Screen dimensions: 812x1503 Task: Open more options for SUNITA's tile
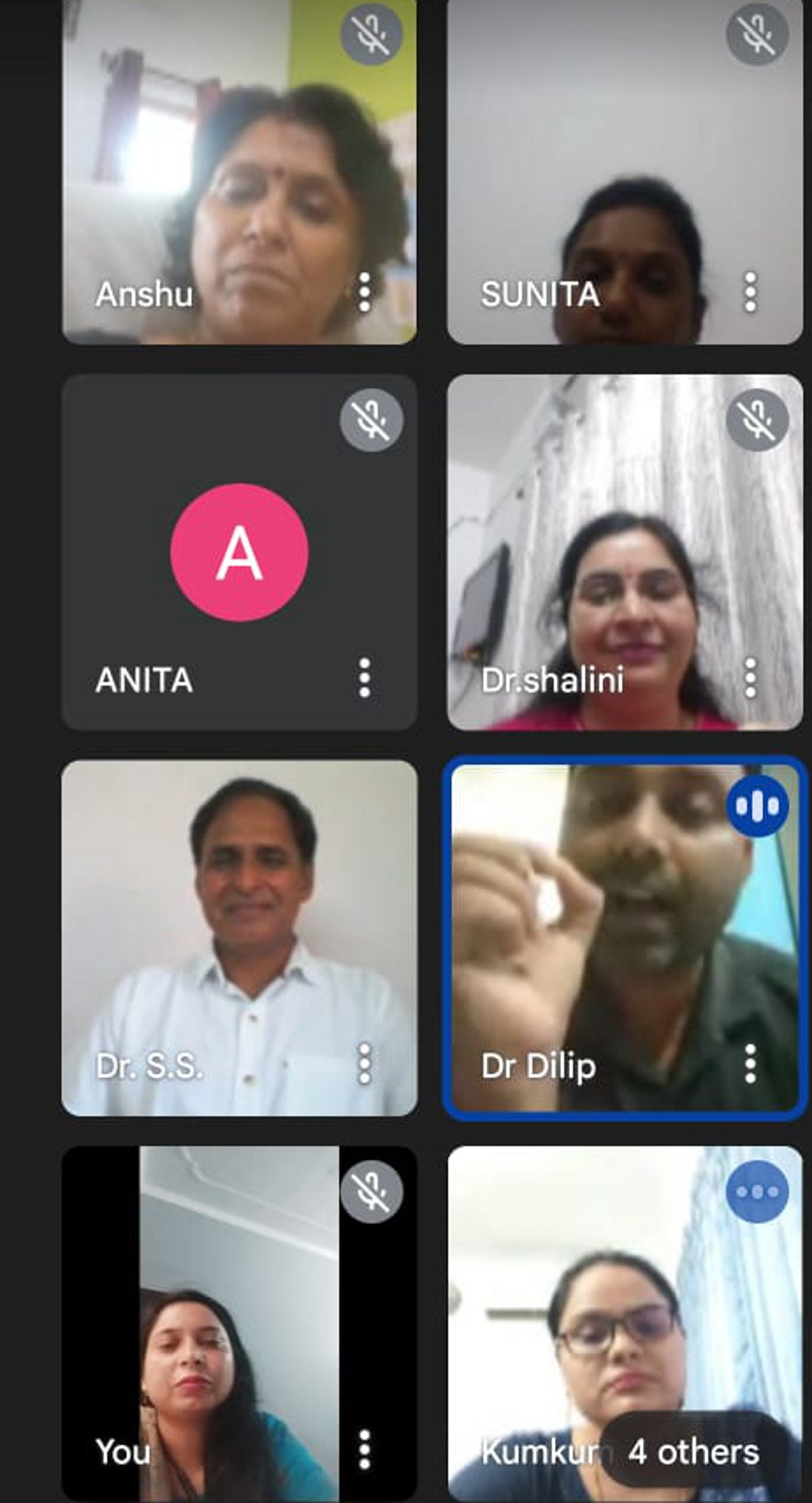[x=750, y=292]
